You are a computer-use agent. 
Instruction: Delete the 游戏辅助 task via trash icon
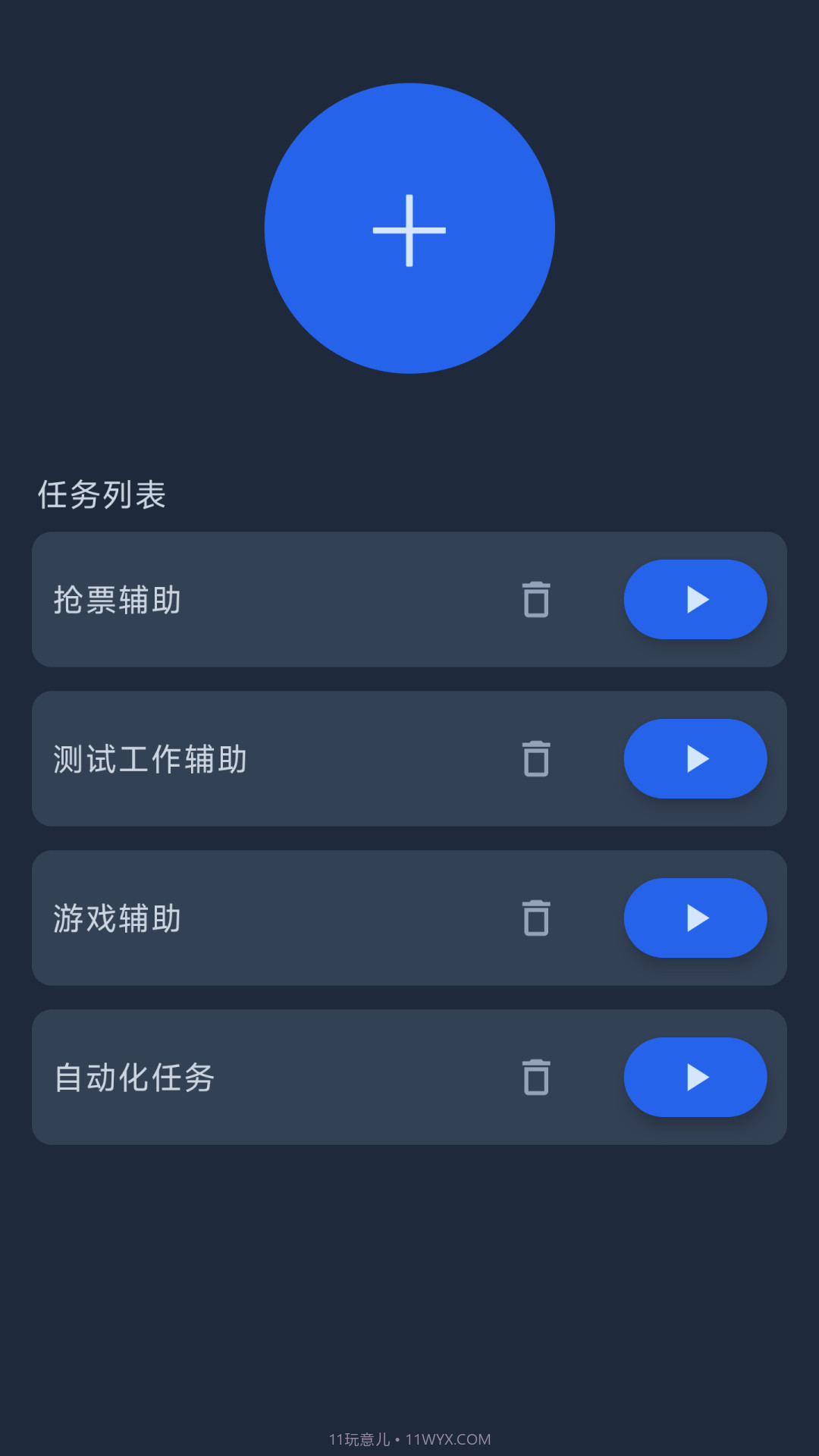point(536,918)
